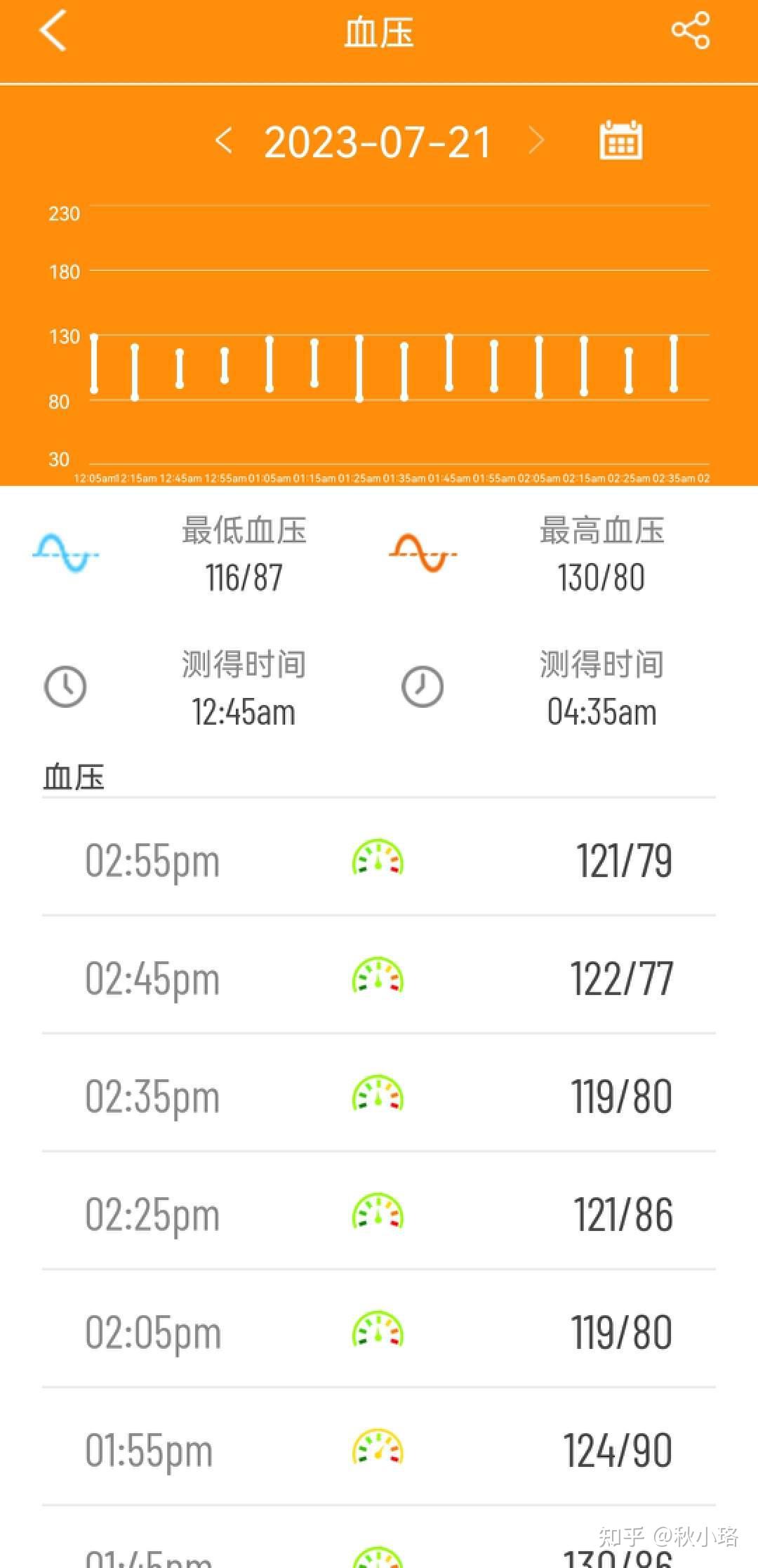Open the 02:05pm reading 119/80
758x1568 pixels.
[379, 1329]
